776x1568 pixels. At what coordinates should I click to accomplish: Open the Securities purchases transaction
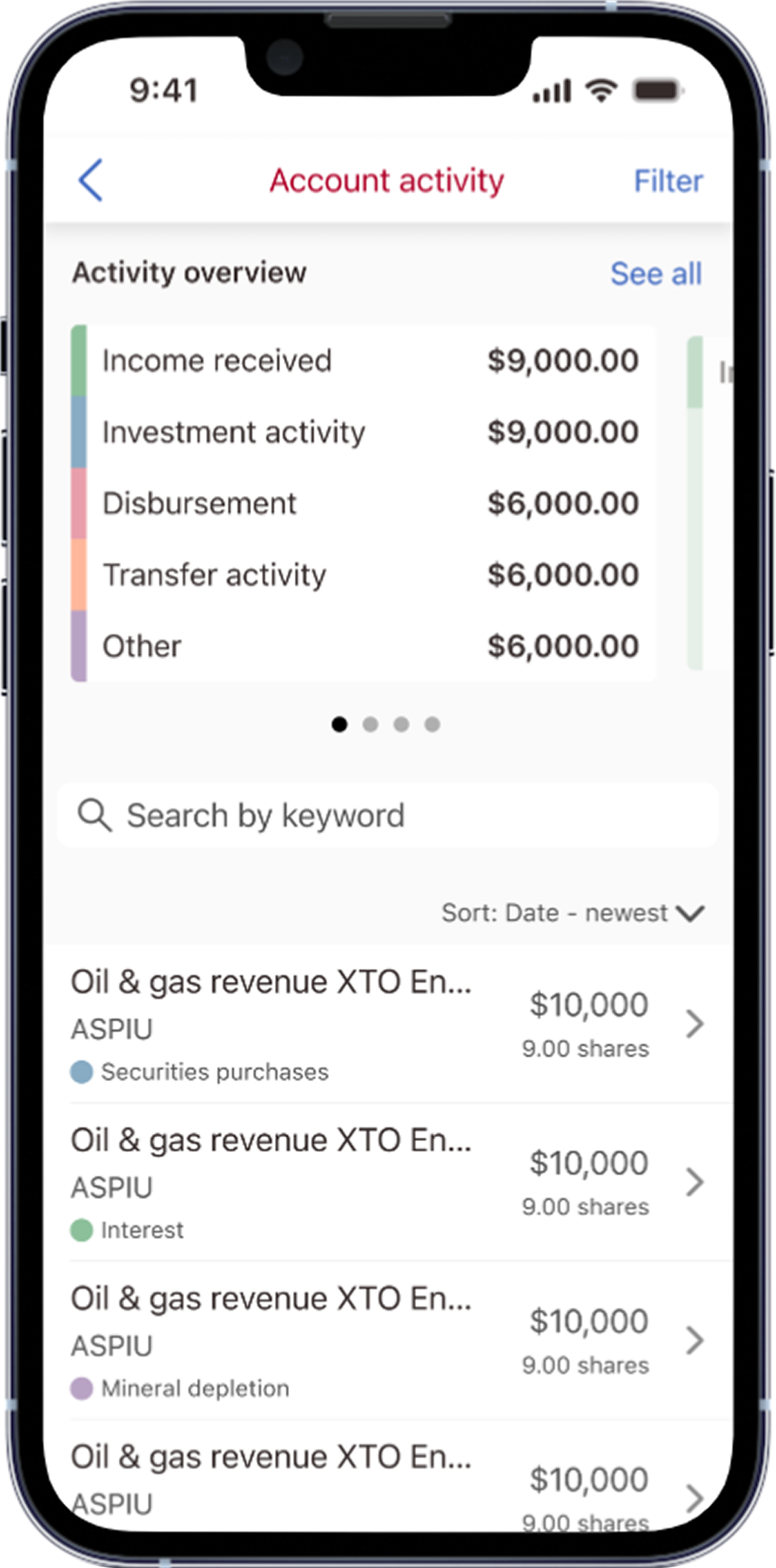(388, 1025)
